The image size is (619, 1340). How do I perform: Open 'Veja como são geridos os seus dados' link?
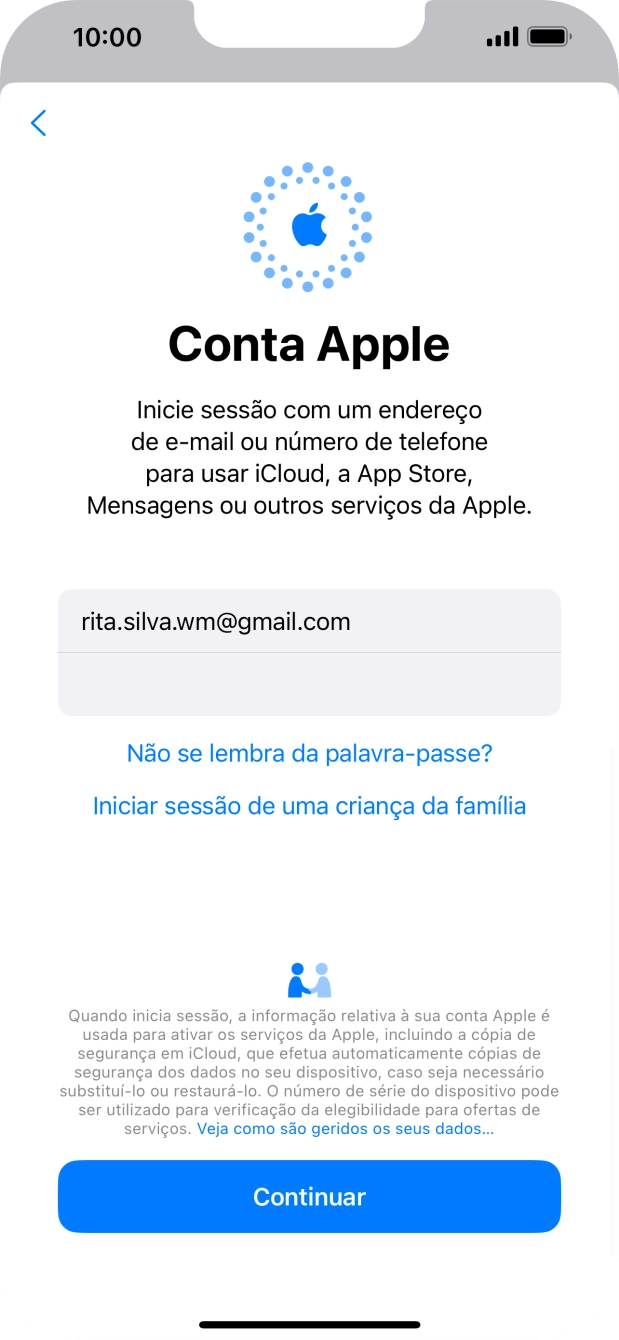tap(344, 1129)
